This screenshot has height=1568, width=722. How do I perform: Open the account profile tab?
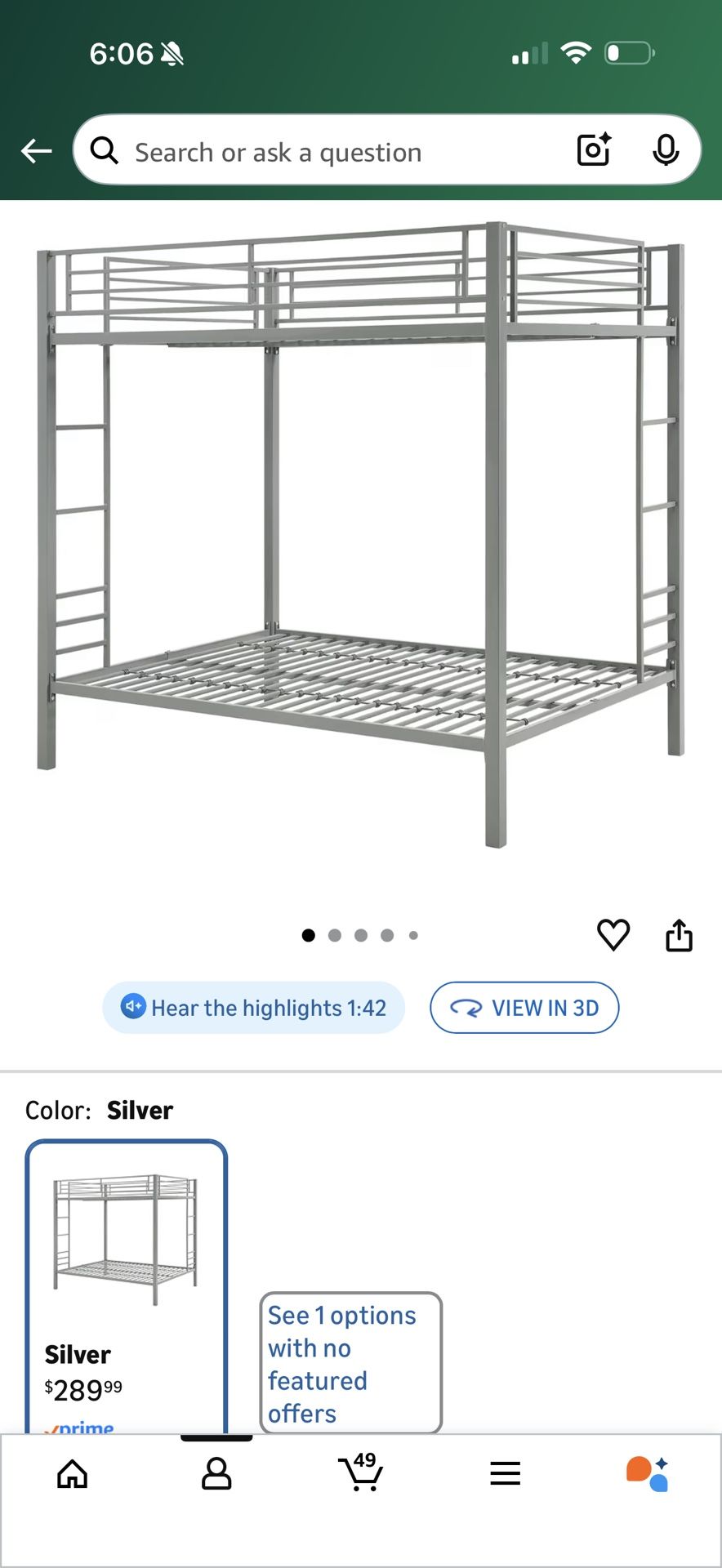pos(216,1474)
